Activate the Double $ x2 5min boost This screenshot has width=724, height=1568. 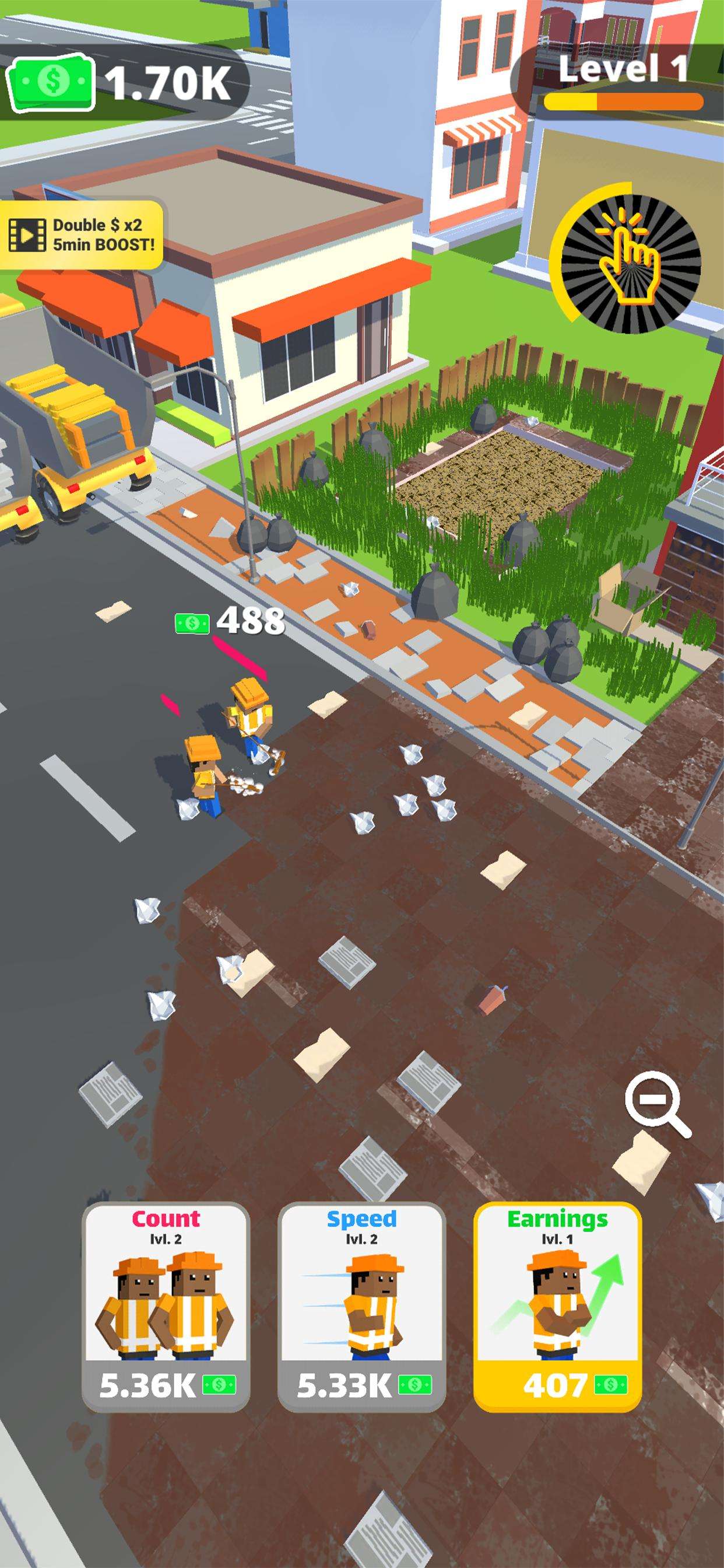(x=82, y=235)
